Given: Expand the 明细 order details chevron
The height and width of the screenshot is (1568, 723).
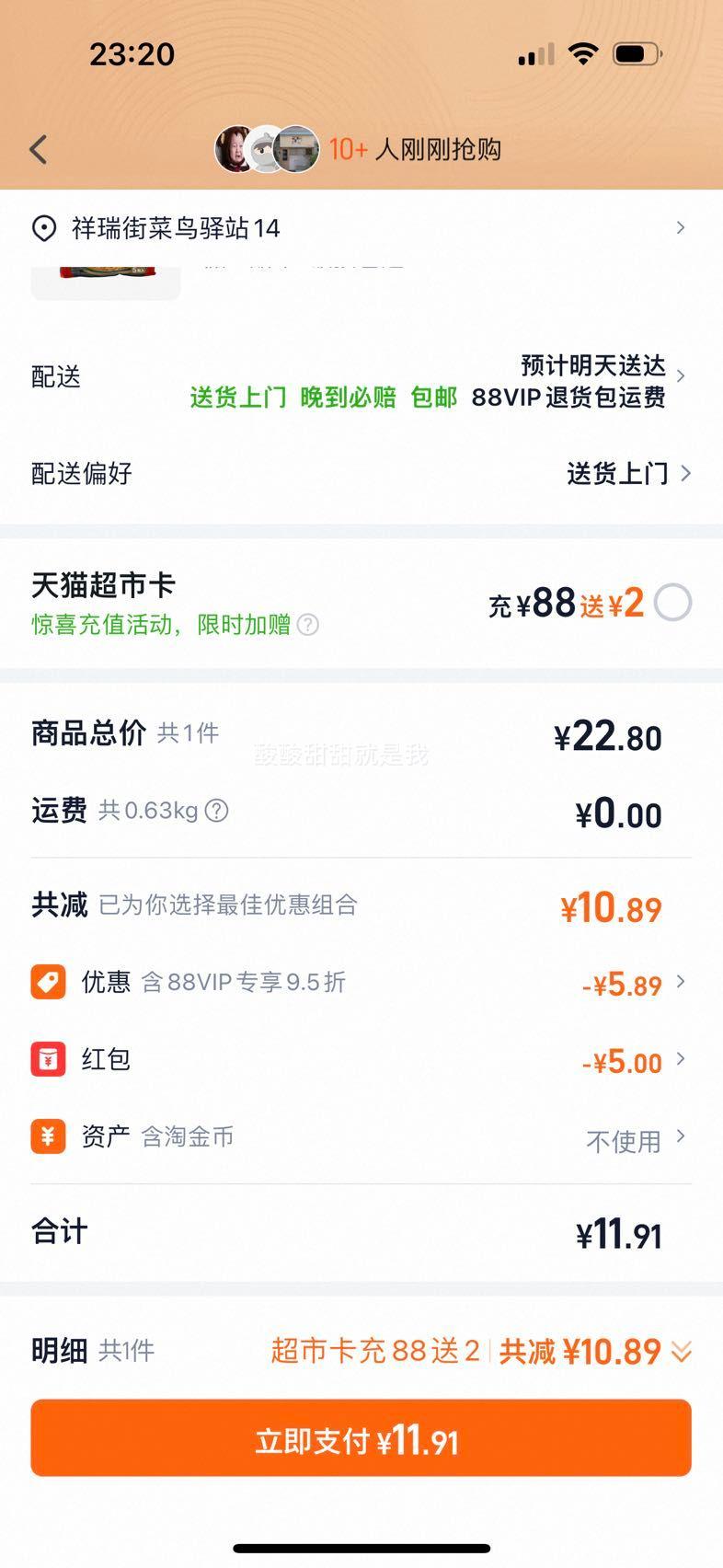Looking at the screenshot, I should pos(682,1352).
